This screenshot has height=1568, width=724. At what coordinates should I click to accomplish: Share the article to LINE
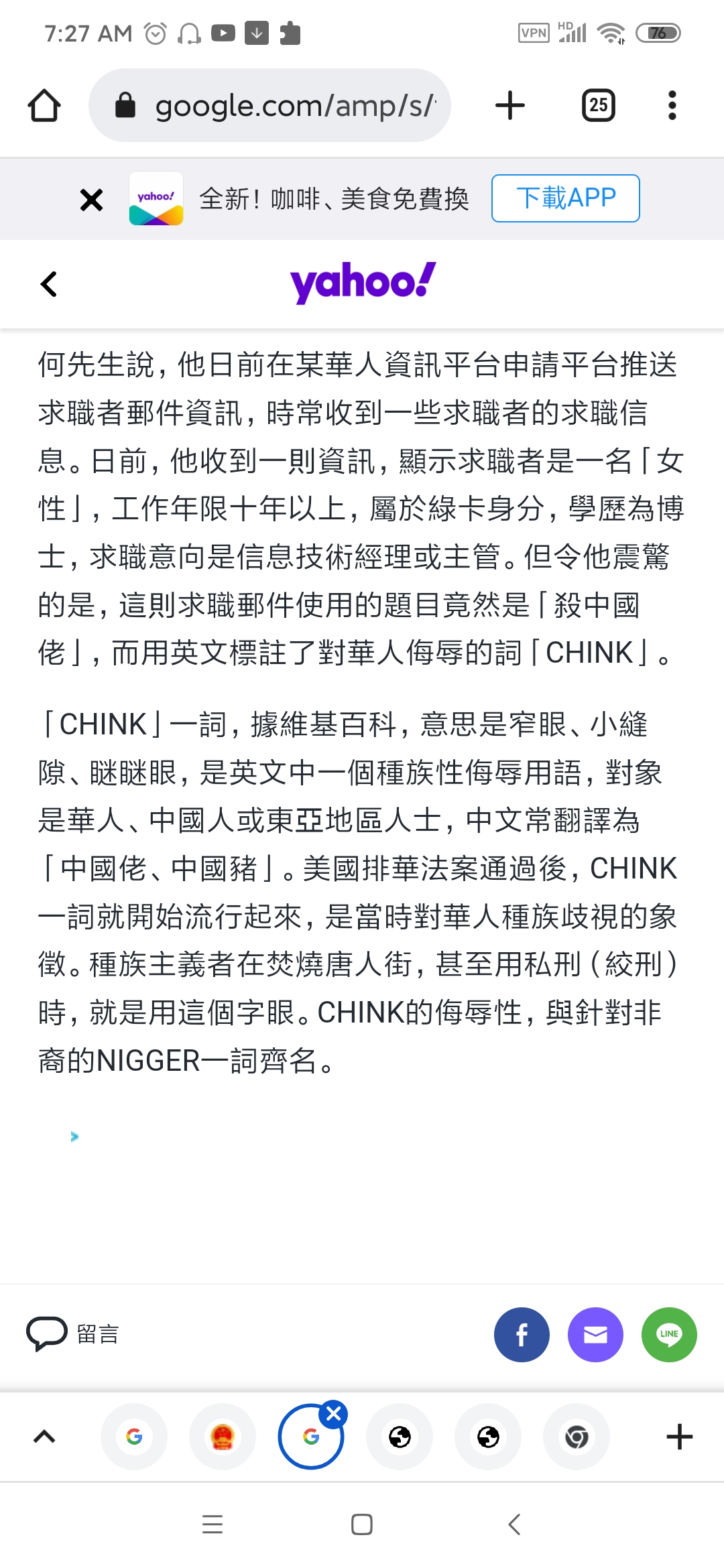[x=669, y=1334]
